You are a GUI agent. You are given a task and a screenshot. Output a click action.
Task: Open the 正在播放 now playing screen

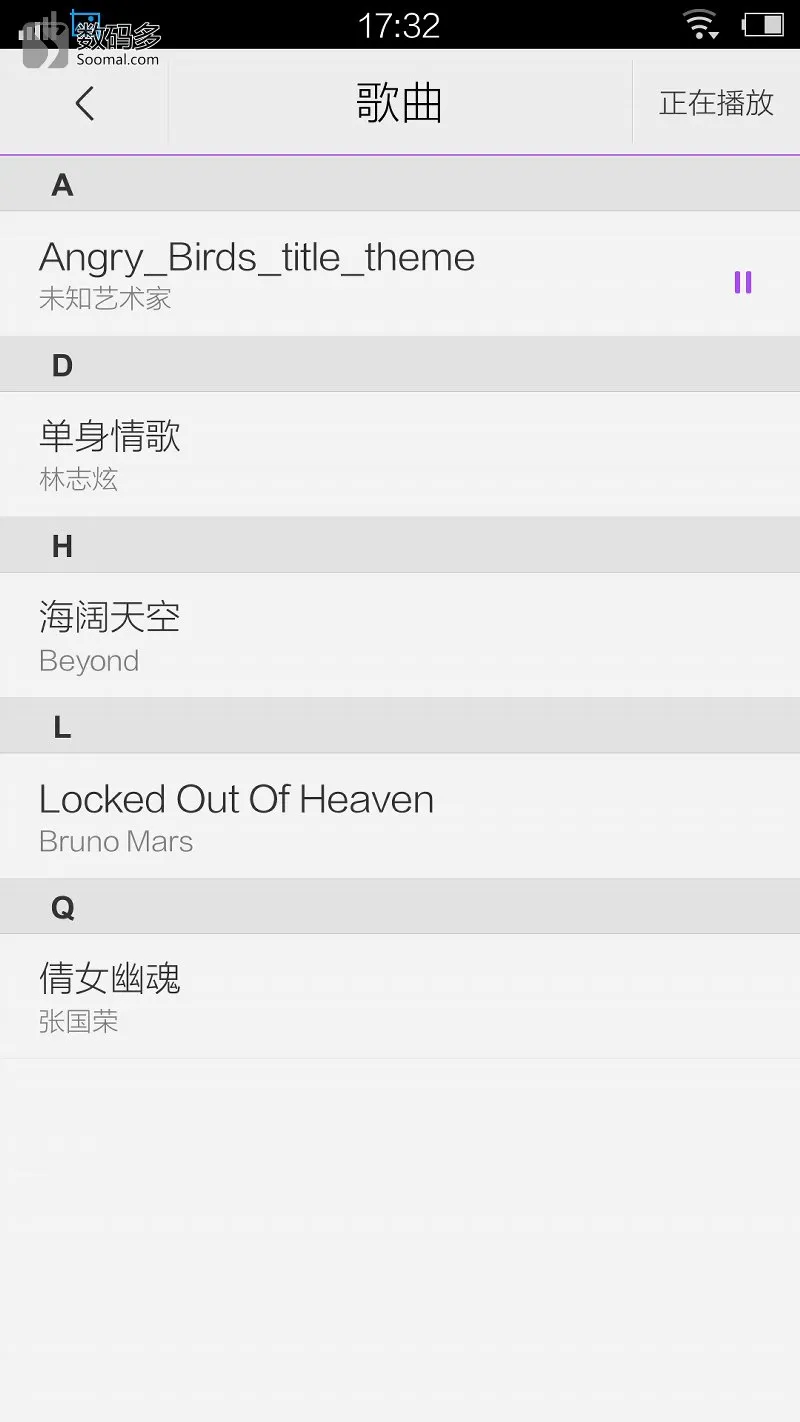(716, 103)
